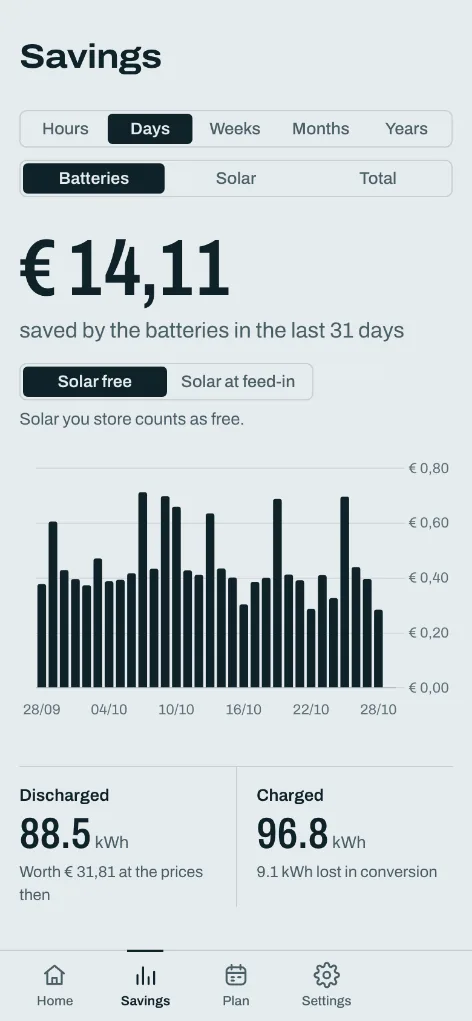Choose the Solar free option
This screenshot has height=1021, width=472.
94,382
